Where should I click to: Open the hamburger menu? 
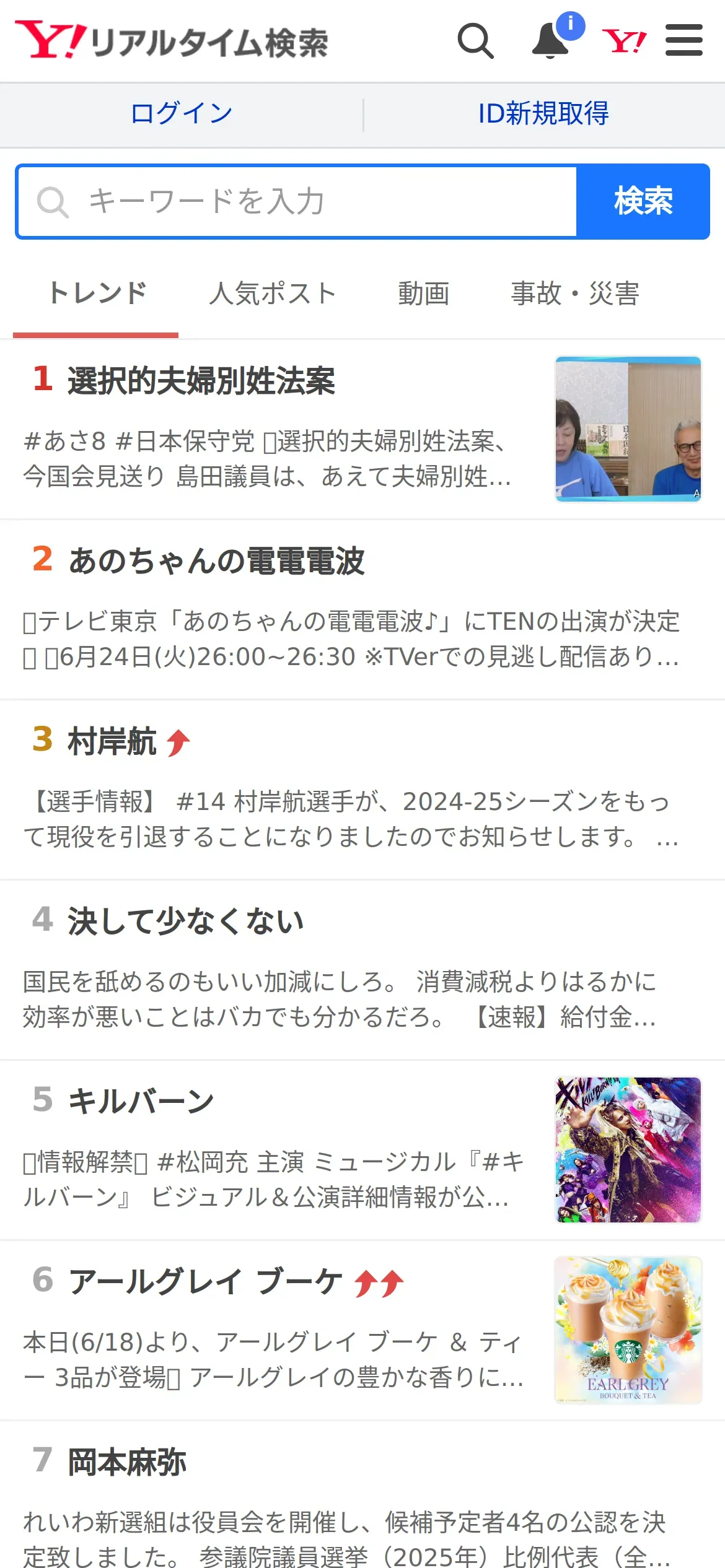pos(683,41)
